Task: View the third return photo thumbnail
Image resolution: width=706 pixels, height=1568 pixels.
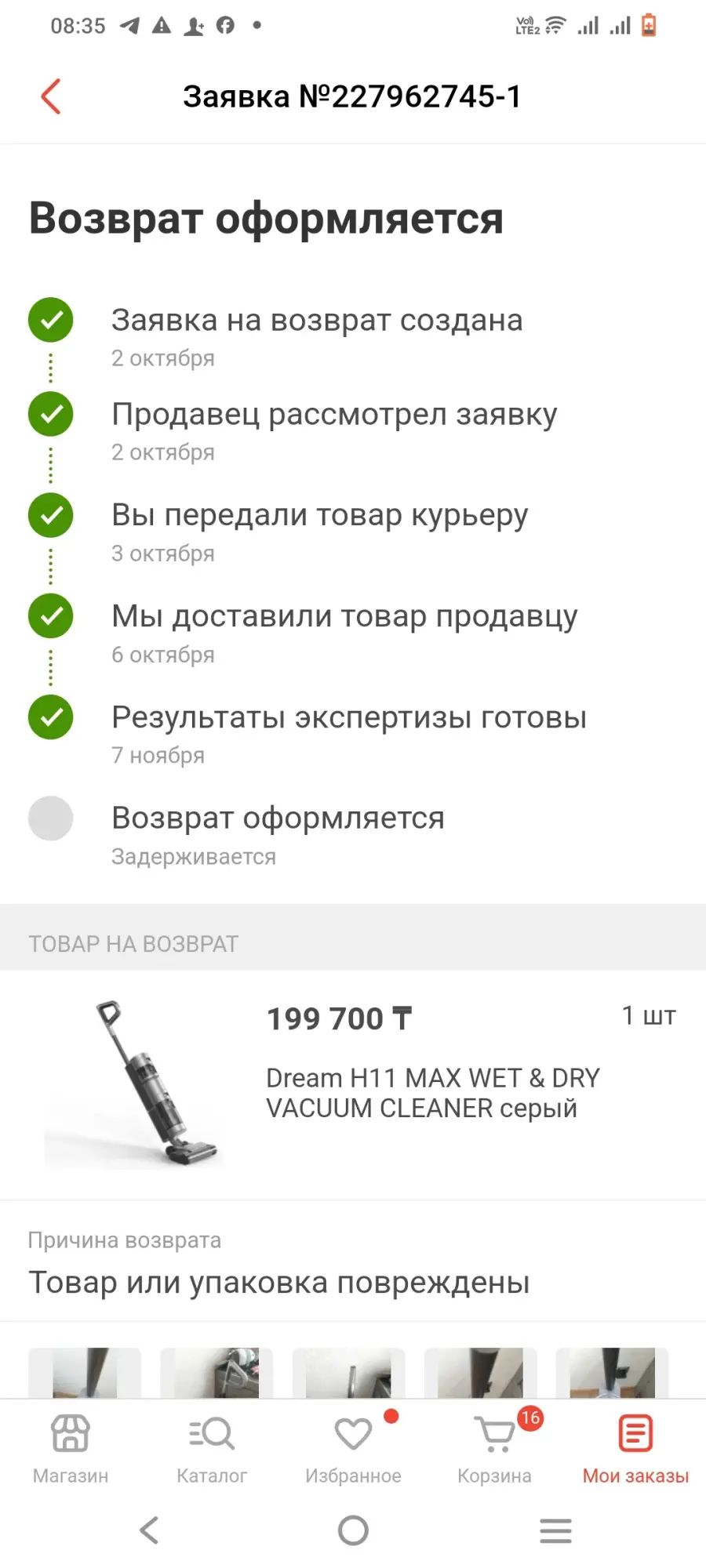Action: [x=348, y=1373]
